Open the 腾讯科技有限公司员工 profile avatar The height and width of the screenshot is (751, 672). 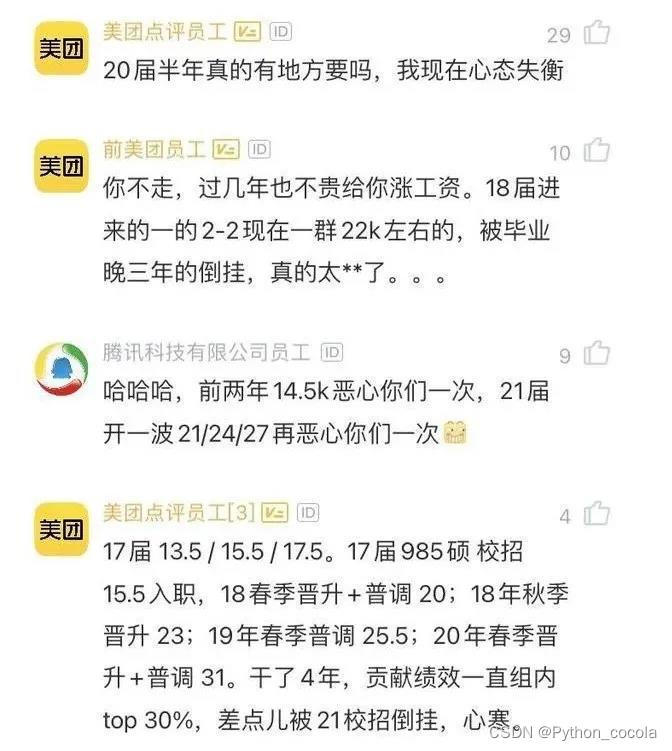[61, 370]
